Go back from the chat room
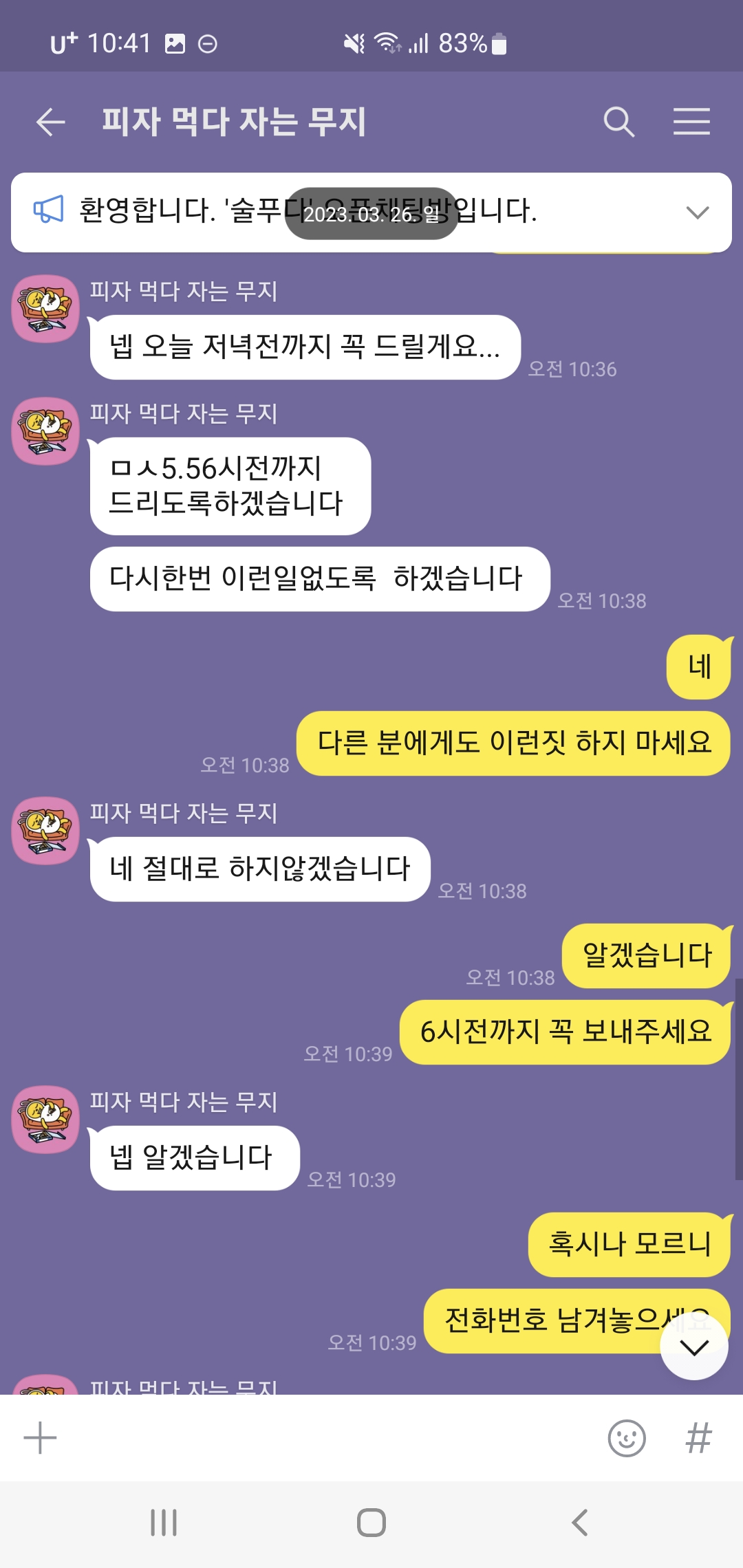743x1568 pixels. point(50,122)
